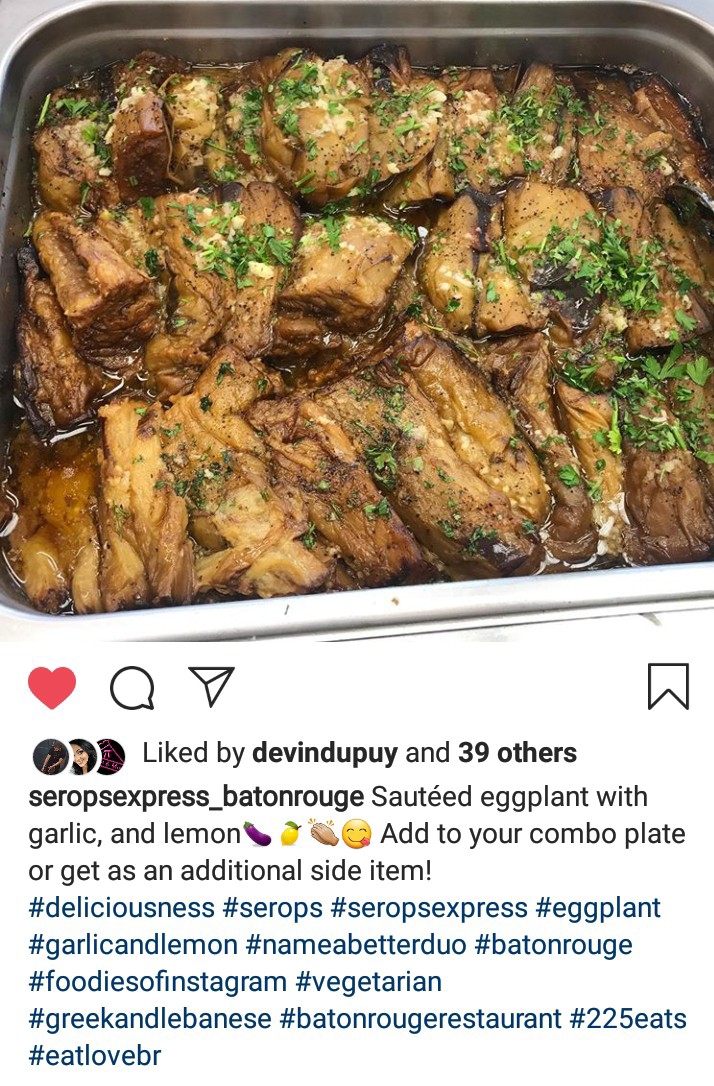Save the post with the bookmark icon
Viewport: 714px width, 1086px height.
[668, 687]
